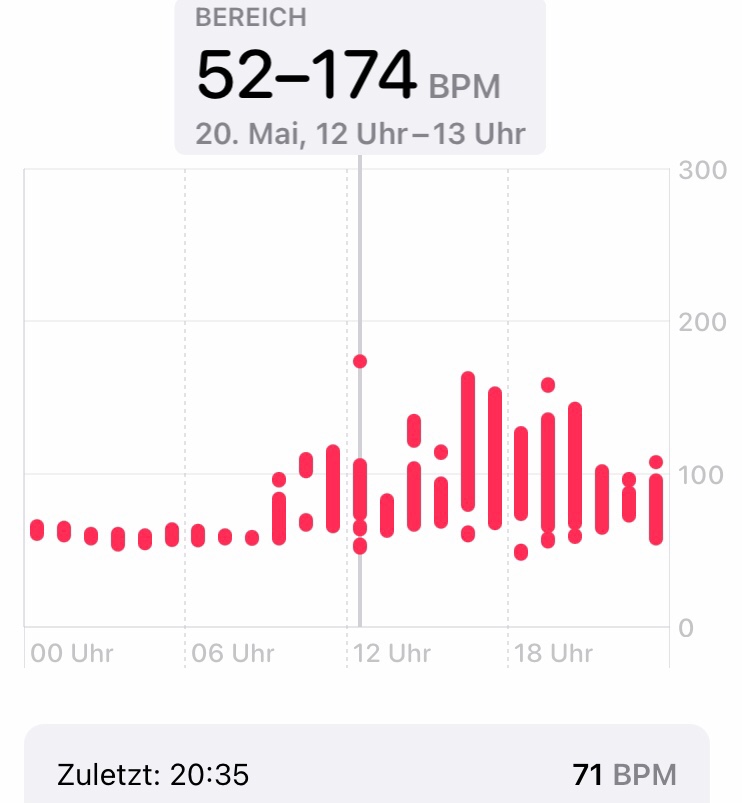Select the heart rate bar at 06 Uhr
Viewport: 742px width, 803px height.
tap(198, 536)
